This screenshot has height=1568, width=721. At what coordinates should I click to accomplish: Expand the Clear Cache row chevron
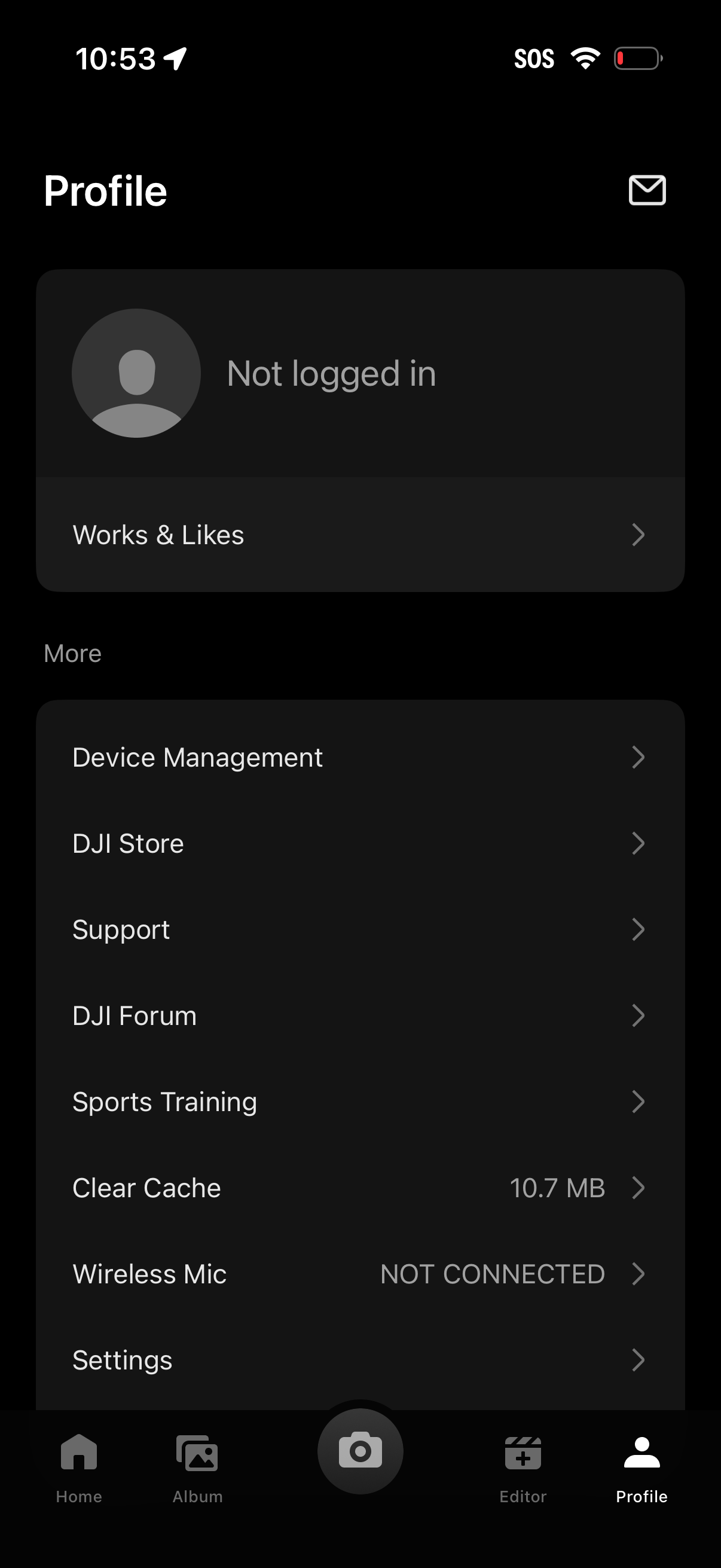(x=638, y=1188)
